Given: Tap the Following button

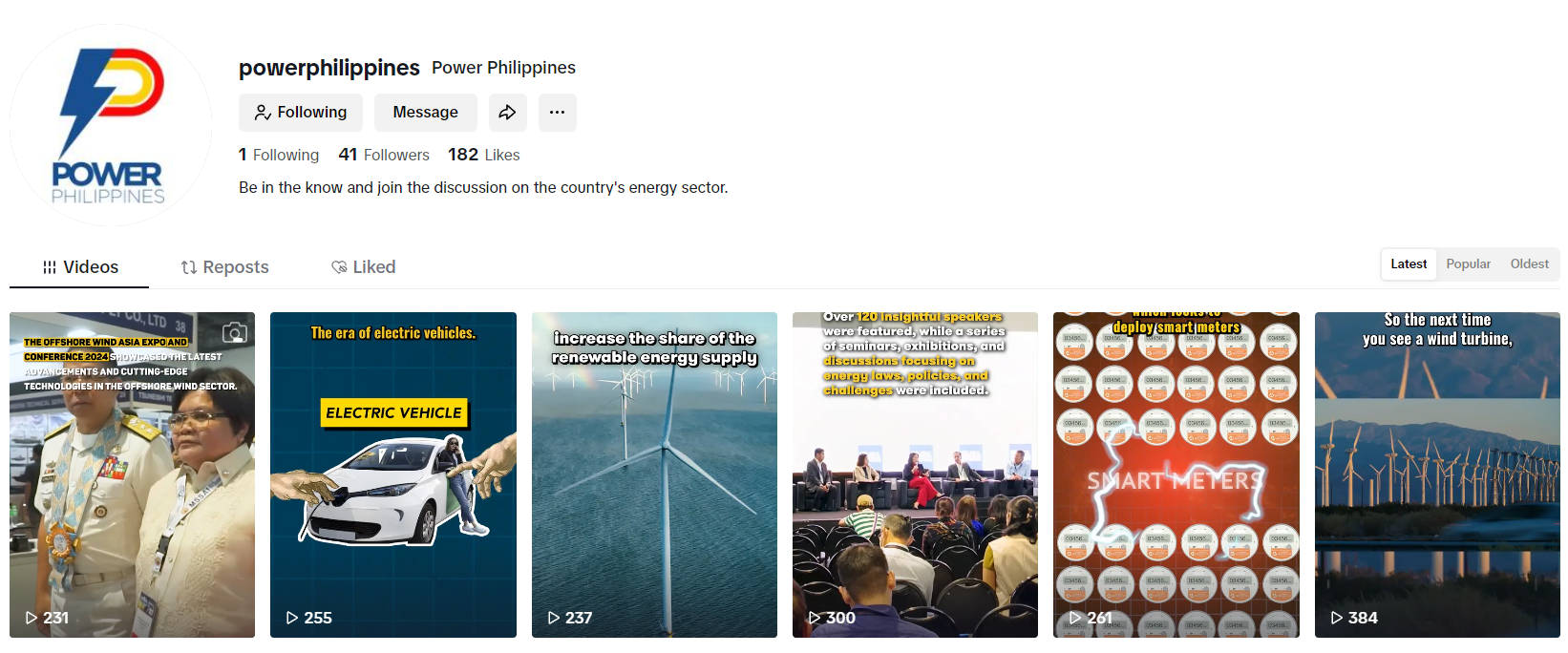Looking at the screenshot, I should coord(300,113).
